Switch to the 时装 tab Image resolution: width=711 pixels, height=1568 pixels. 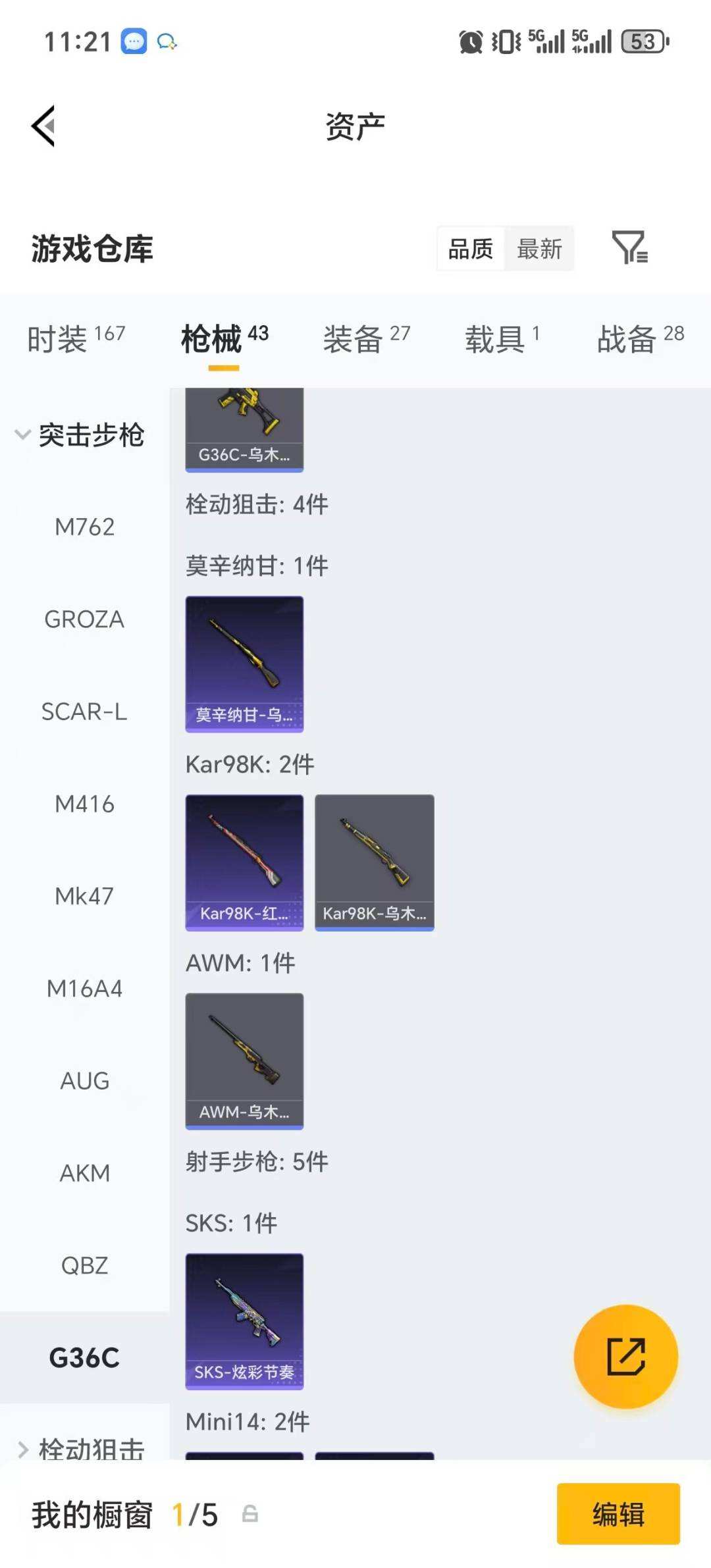pyautogui.click(x=75, y=338)
